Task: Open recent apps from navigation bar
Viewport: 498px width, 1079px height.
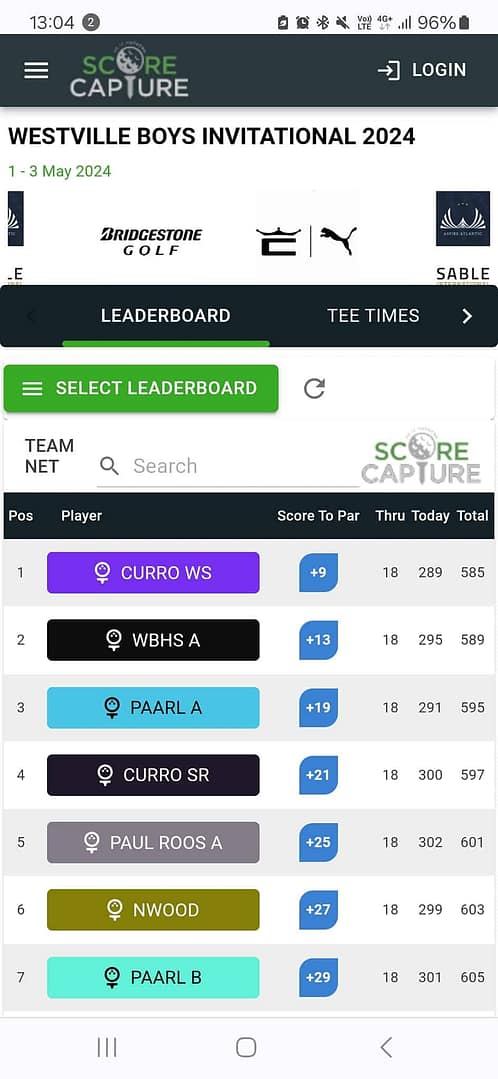Action: [x=107, y=1047]
